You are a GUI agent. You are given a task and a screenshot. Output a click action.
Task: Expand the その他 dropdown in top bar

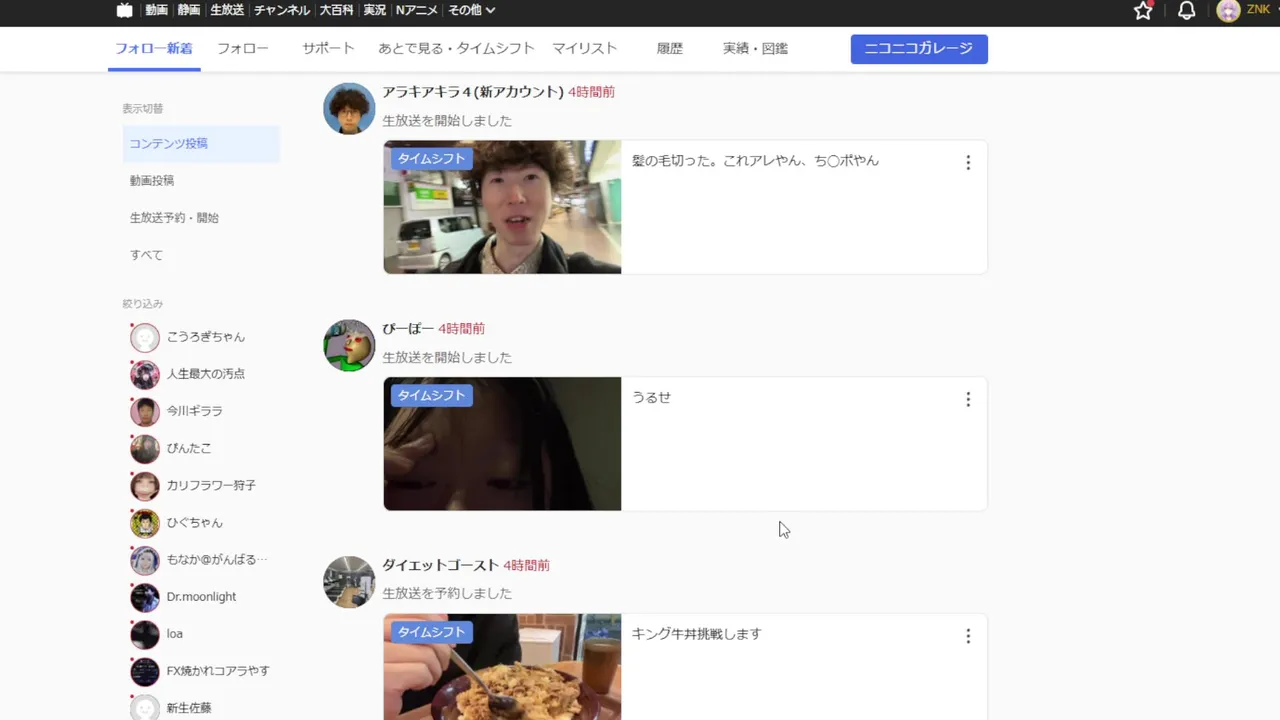[x=471, y=10]
